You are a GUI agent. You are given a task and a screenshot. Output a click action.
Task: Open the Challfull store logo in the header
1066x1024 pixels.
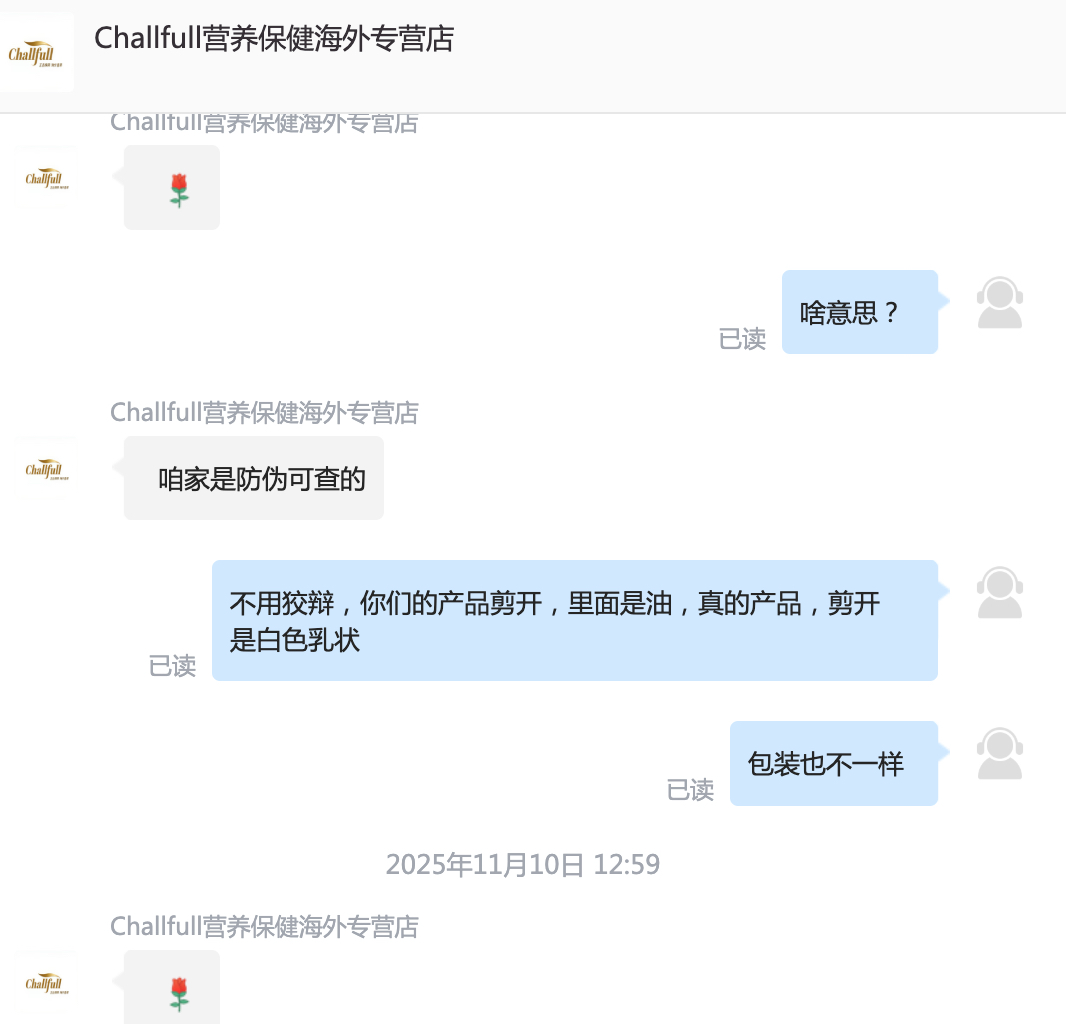[x=37, y=53]
